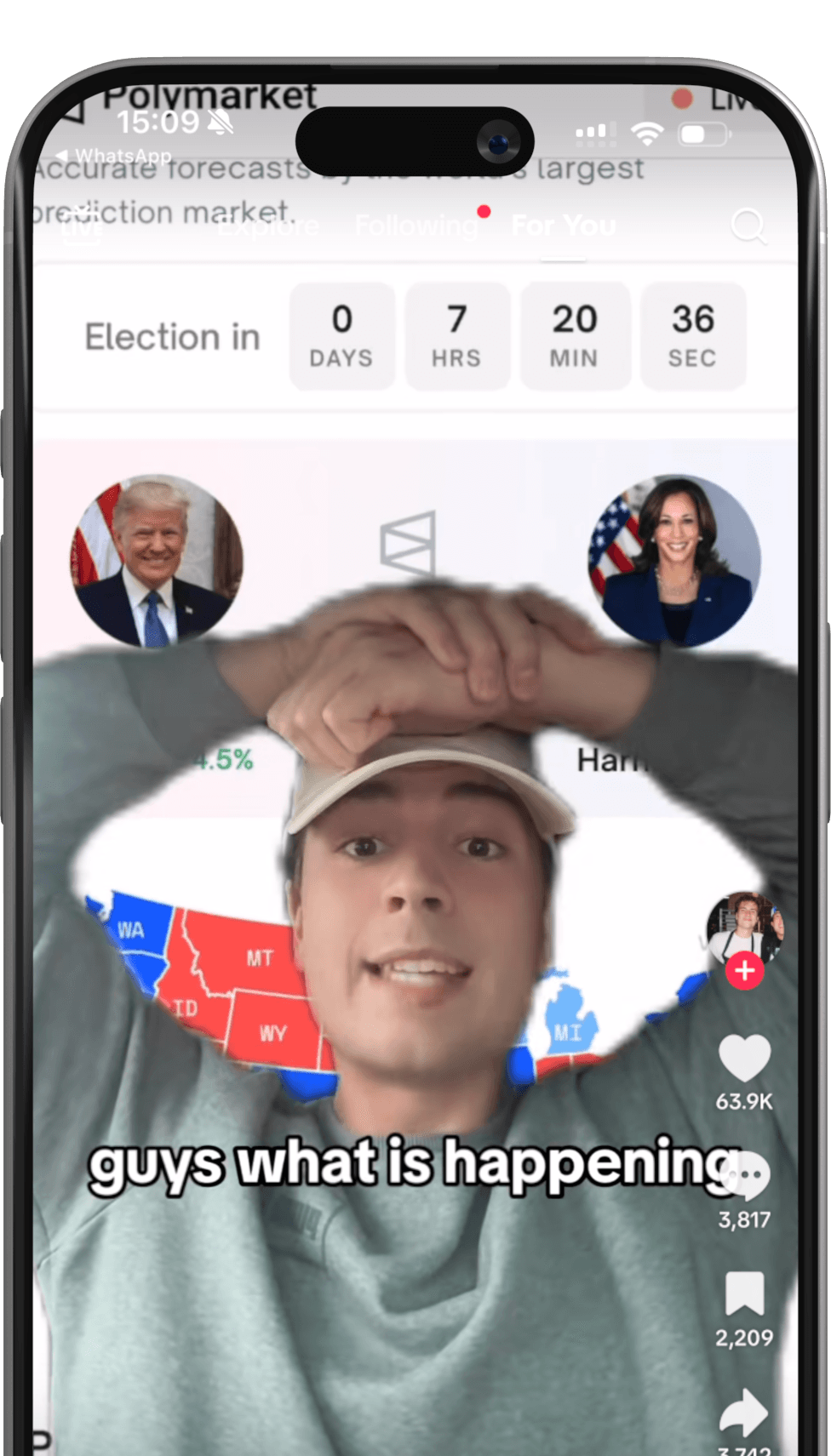Viewport: 831px width, 1456px height.
Task: Open the search magnifier
Action: click(748, 226)
